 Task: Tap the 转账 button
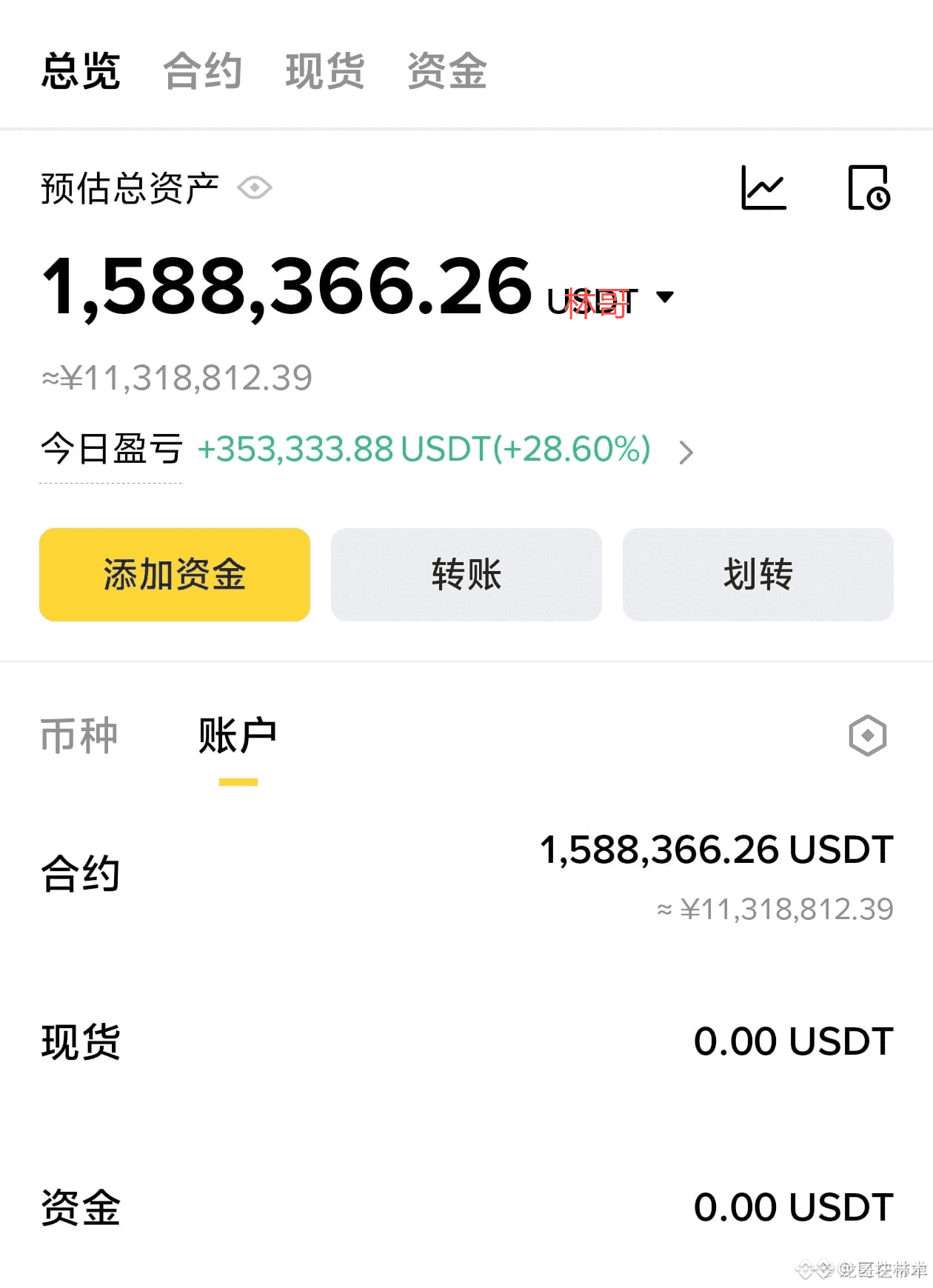[x=466, y=575]
